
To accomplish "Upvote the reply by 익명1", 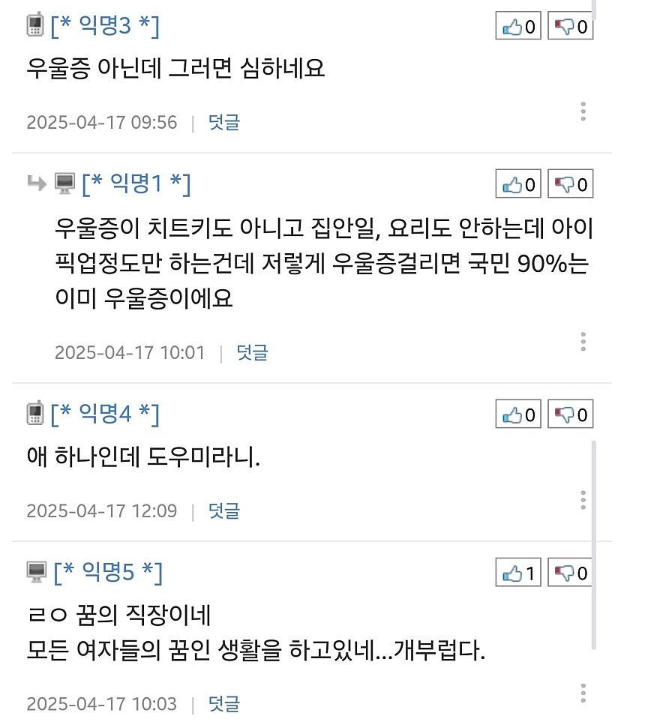I will tap(518, 184).
